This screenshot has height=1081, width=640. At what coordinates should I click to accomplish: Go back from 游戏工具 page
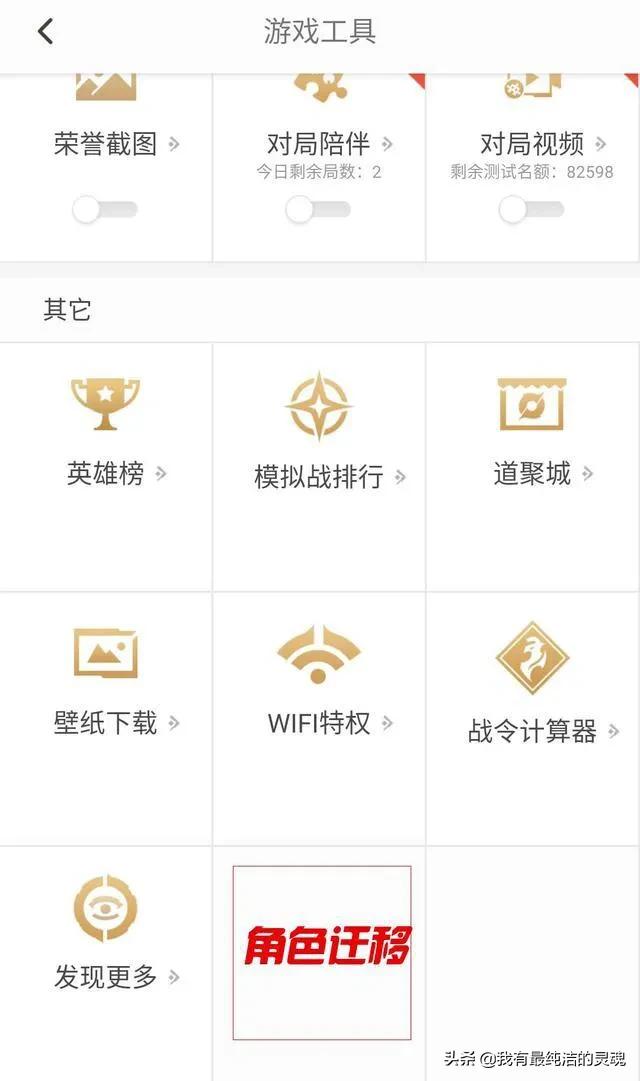[46, 32]
